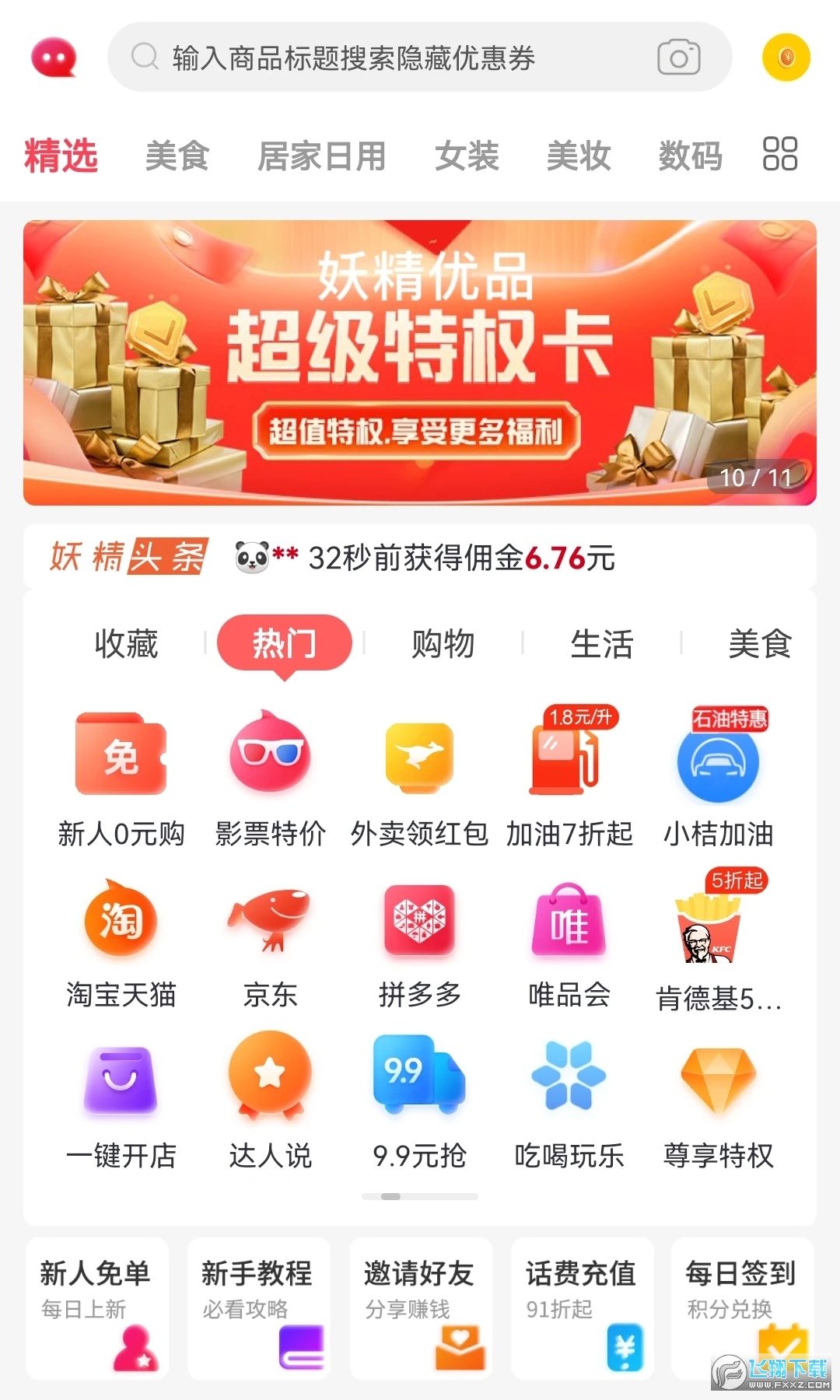This screenshot has height=1400, width=840.
Task: Tap the coupon search box
Action: coord(389,58)
